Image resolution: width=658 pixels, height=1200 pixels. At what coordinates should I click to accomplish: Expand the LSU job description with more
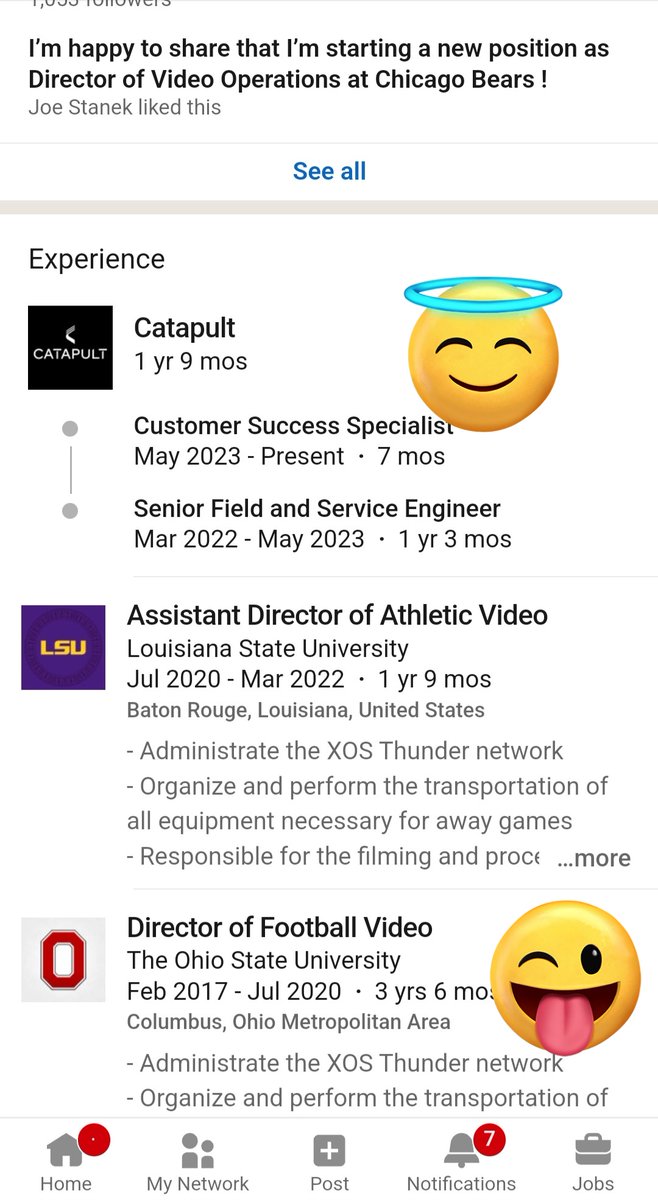click(x=594, y=858)
